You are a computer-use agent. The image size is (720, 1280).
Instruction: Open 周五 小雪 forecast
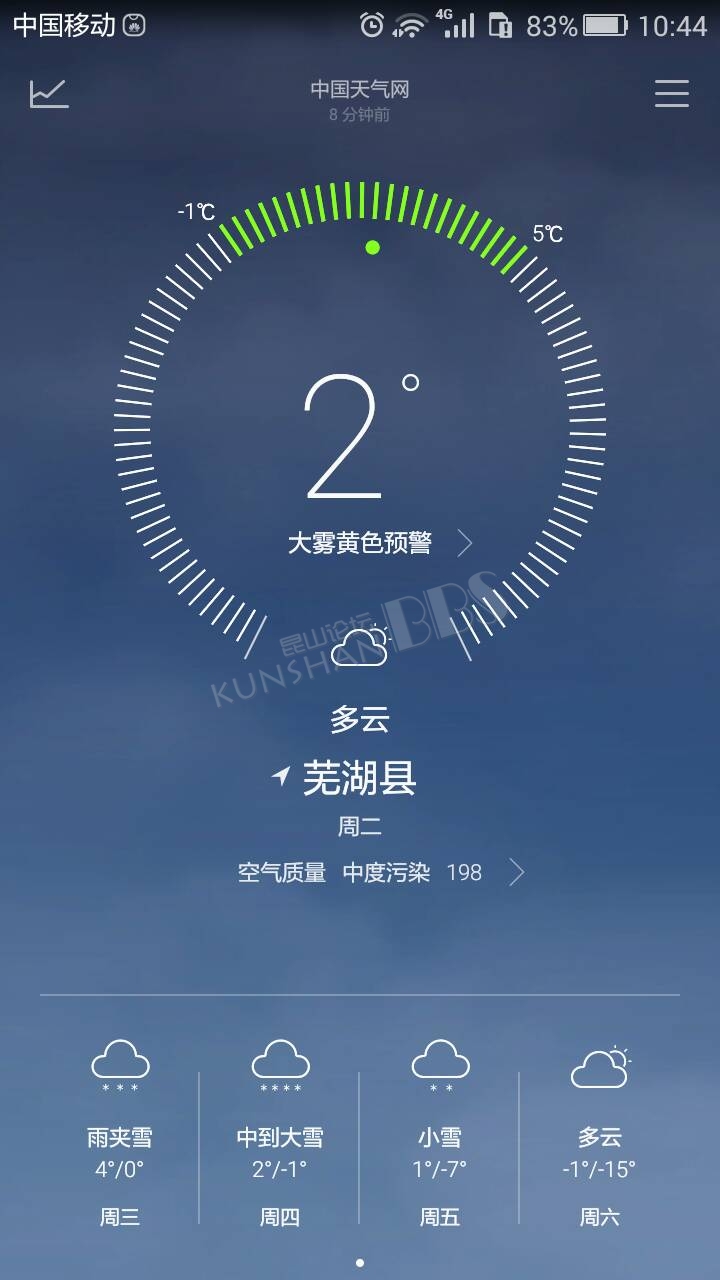click(440, 1133)
